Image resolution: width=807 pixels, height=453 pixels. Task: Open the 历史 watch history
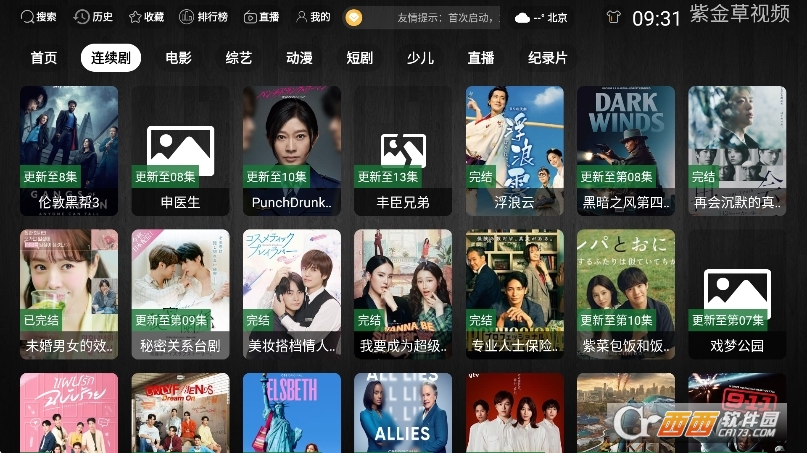(93, 17)
